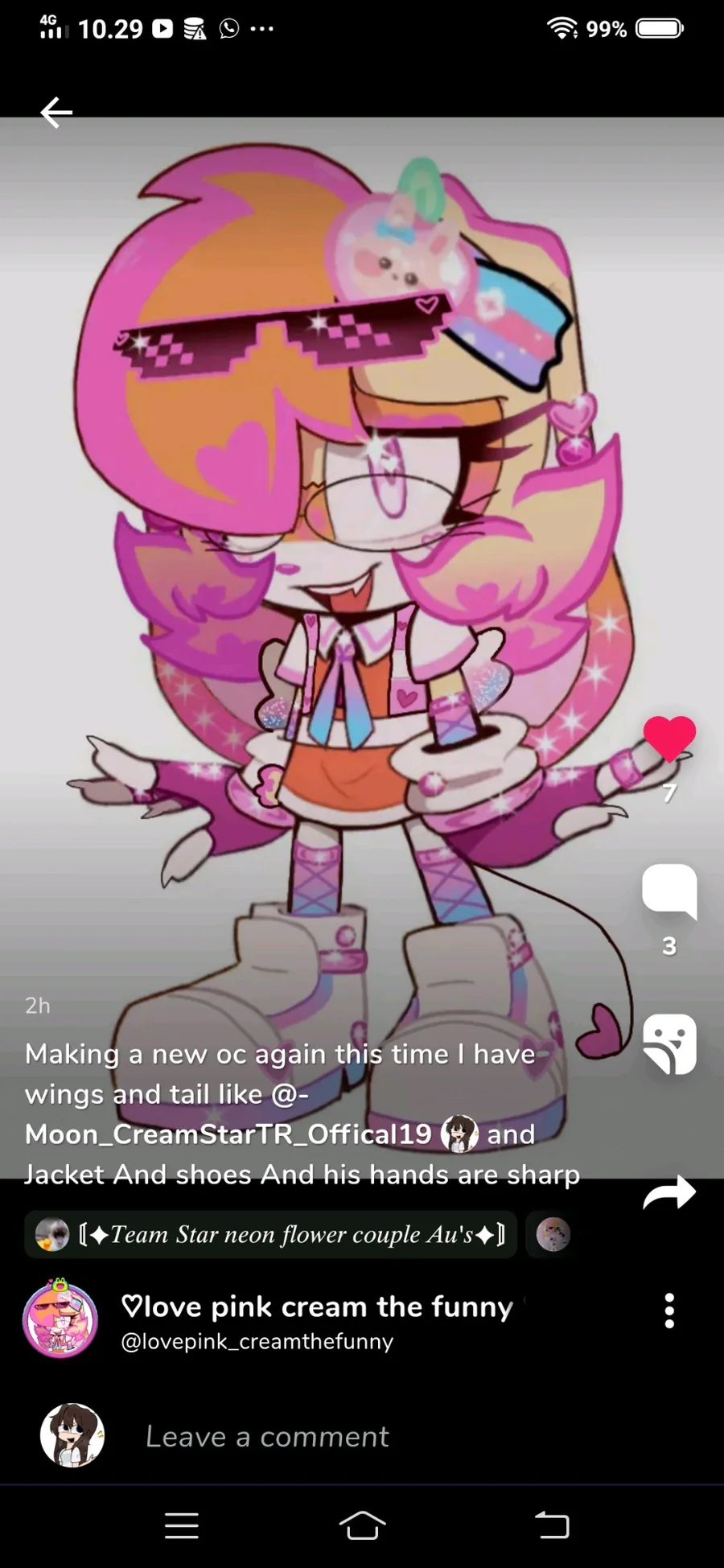Tap the sticker reaction icon
Screen dimensions: 724x1568
[x=669, y=1044]
